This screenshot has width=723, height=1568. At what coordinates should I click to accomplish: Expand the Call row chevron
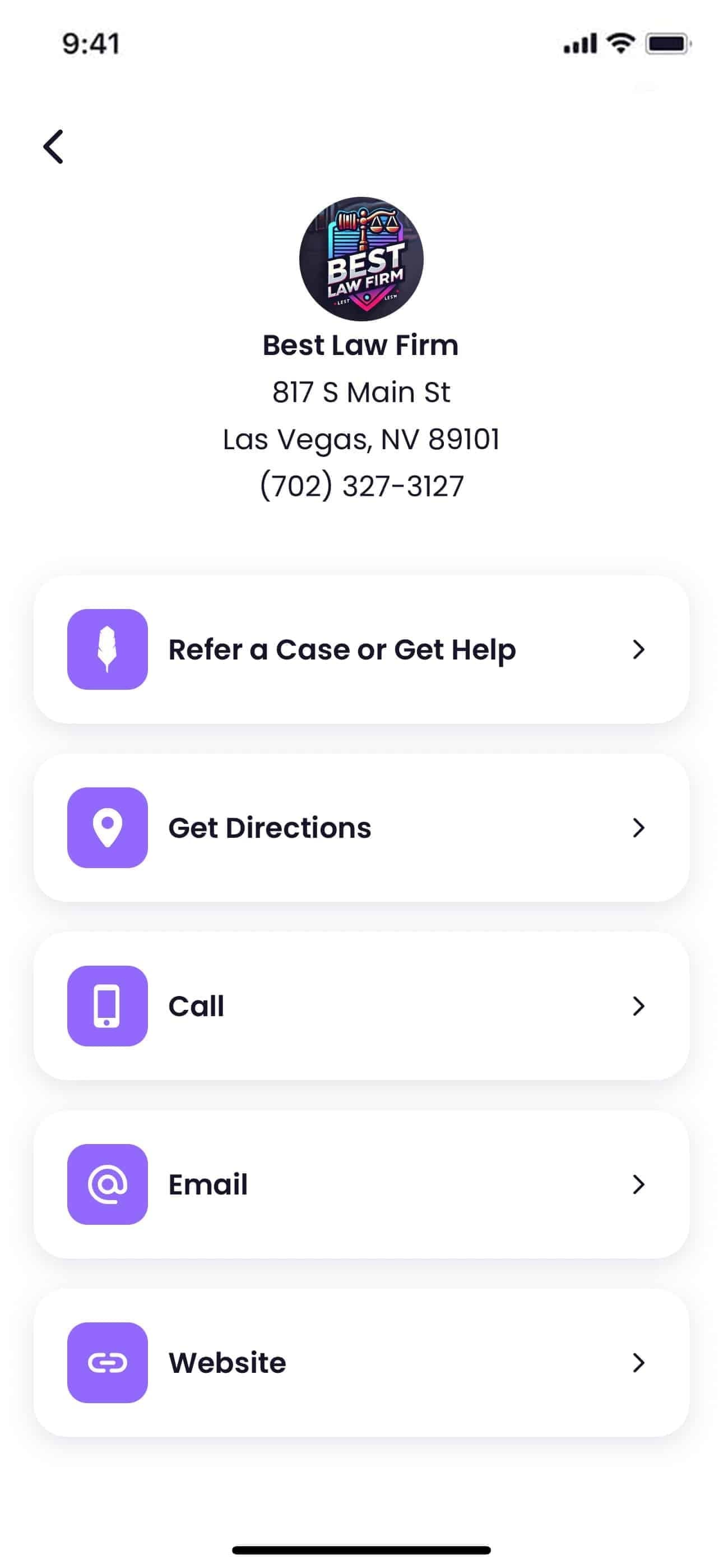click(x=638, y=1006)
